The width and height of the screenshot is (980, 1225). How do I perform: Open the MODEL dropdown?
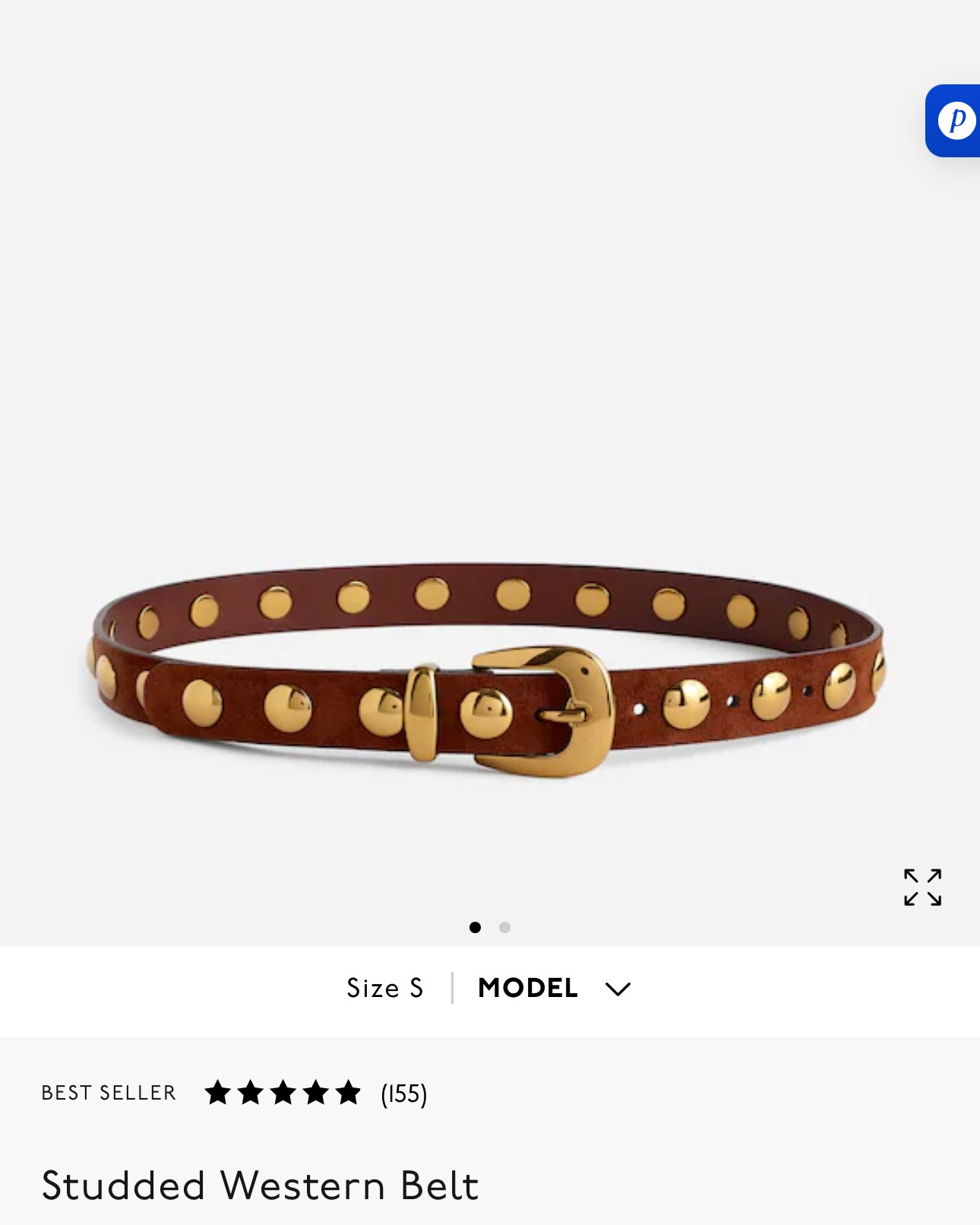[x=554, y=988]
